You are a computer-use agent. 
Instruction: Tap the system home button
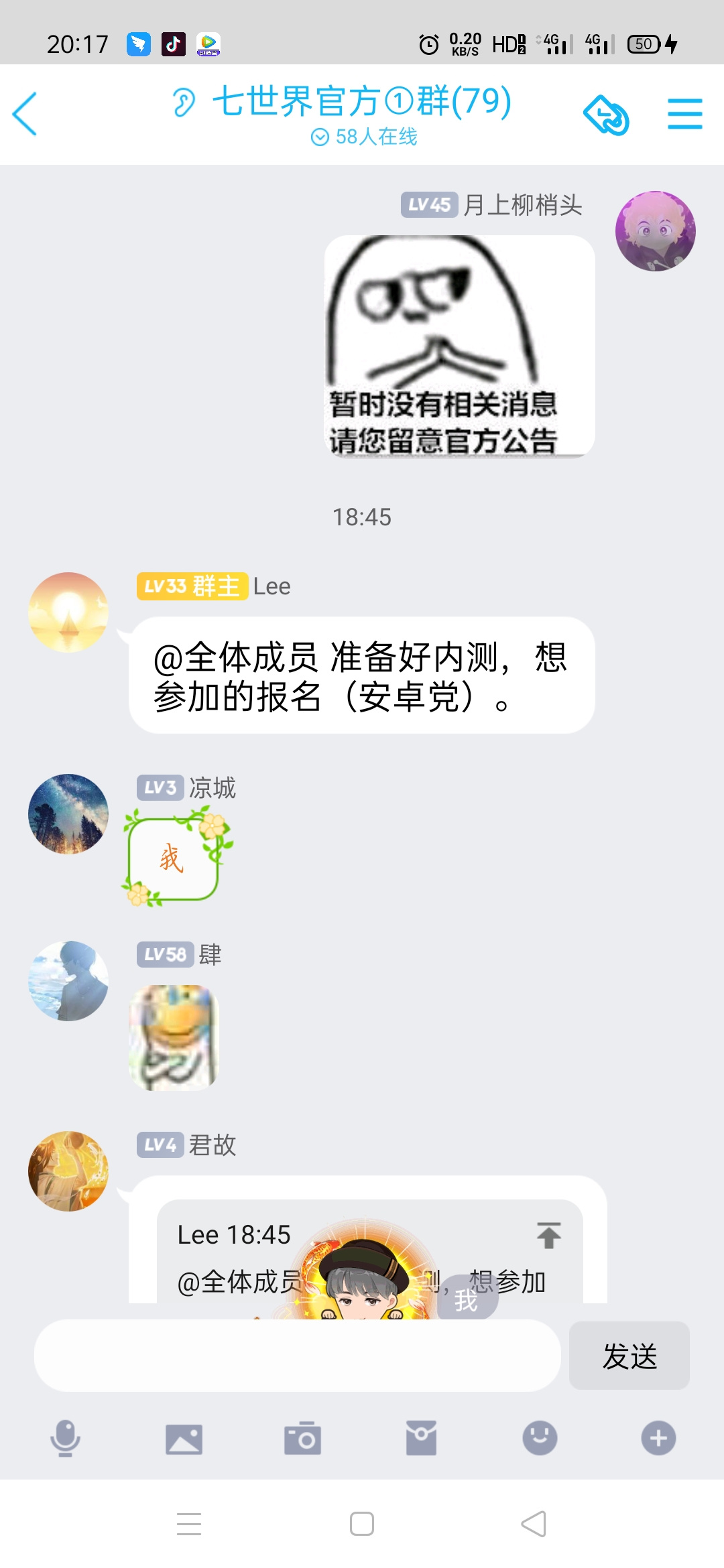[x=362, y=1524]
